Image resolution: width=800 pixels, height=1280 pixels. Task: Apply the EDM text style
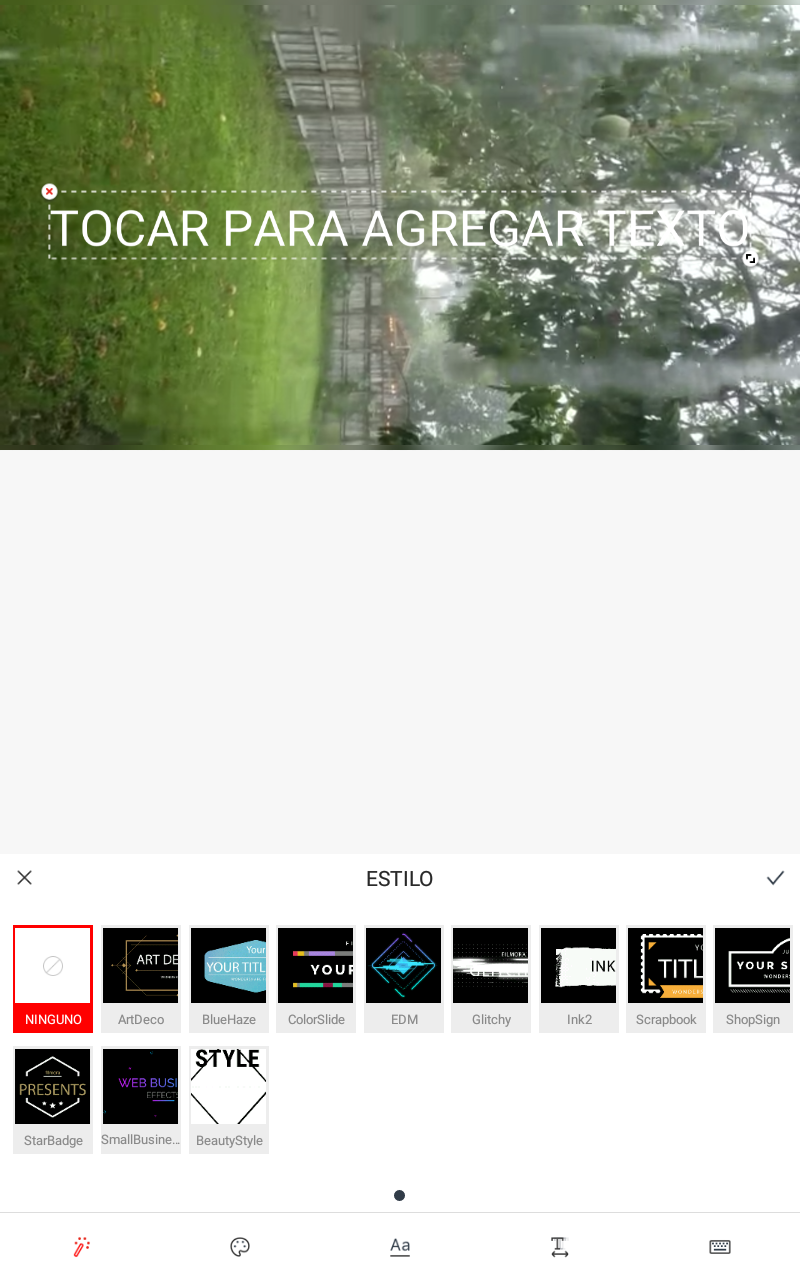[x=404, y=977]
